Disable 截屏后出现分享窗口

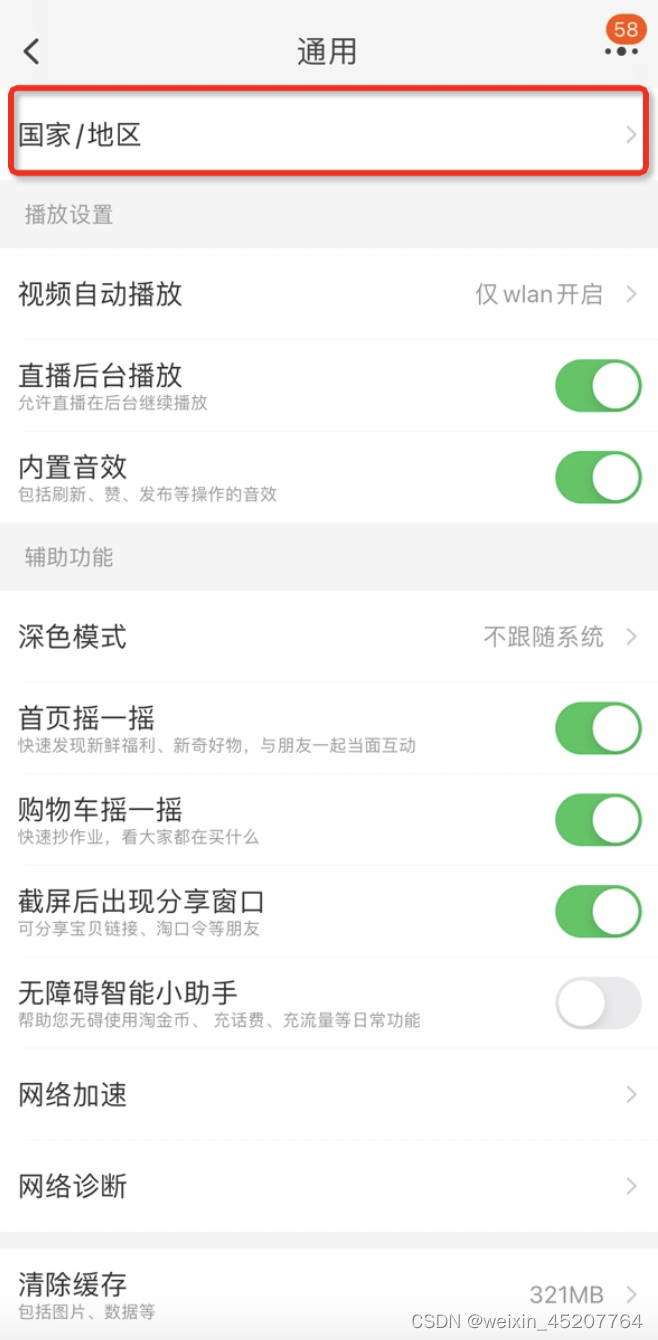[x=598, y=911]
